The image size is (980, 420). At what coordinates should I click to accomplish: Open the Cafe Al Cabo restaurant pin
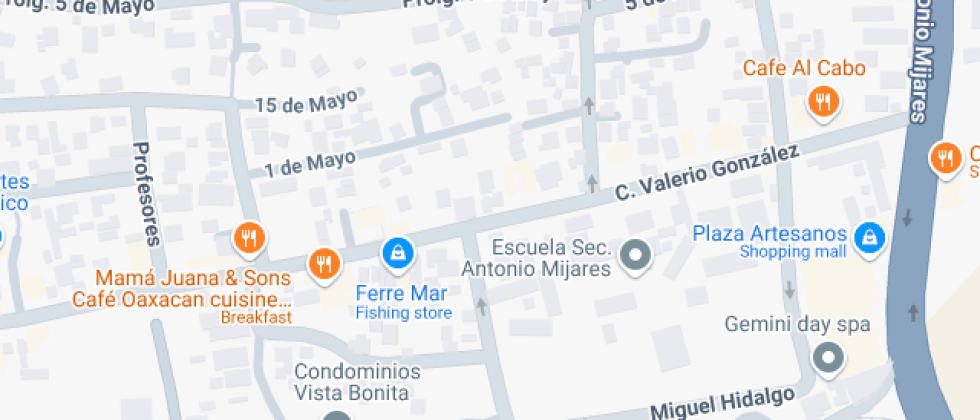(x=822, y=100)
